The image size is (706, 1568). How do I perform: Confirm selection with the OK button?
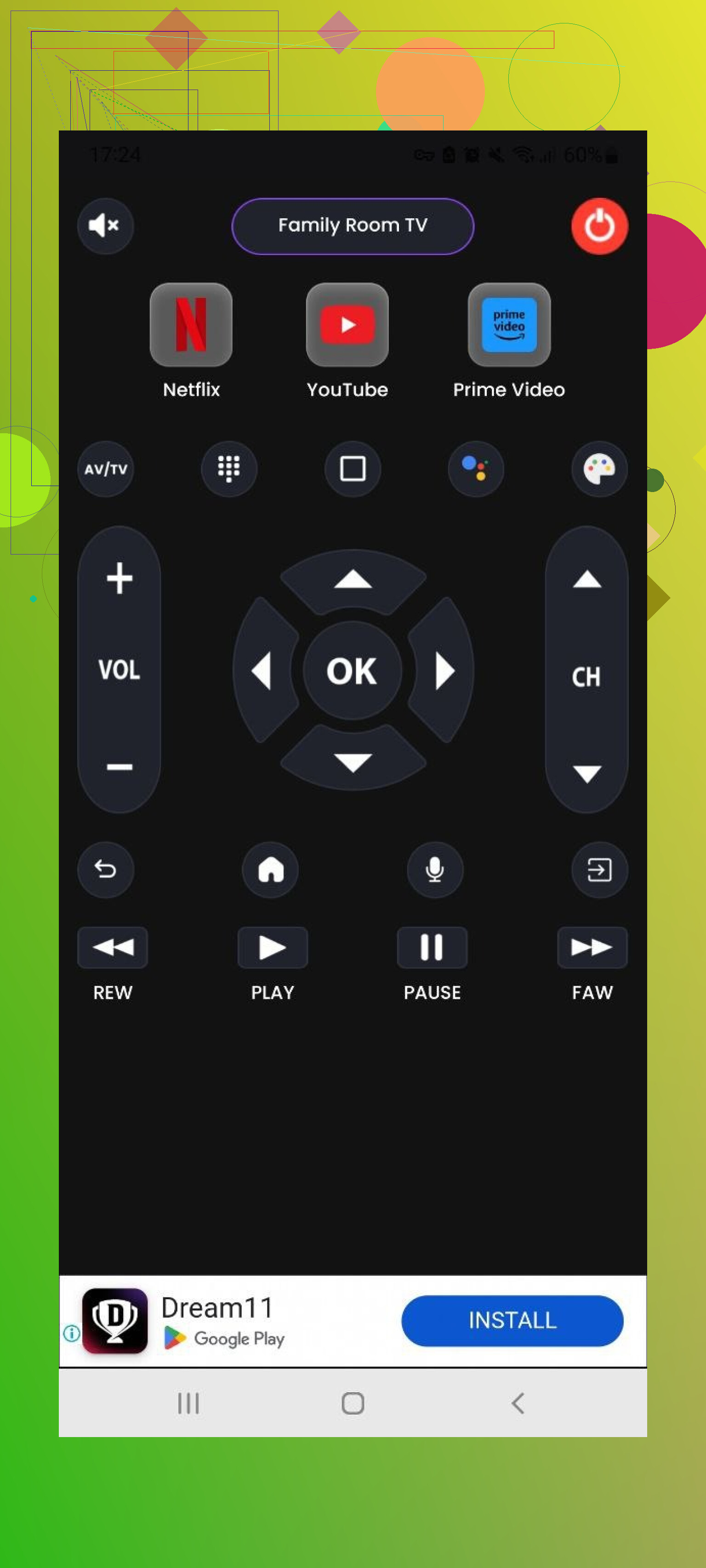352,670
